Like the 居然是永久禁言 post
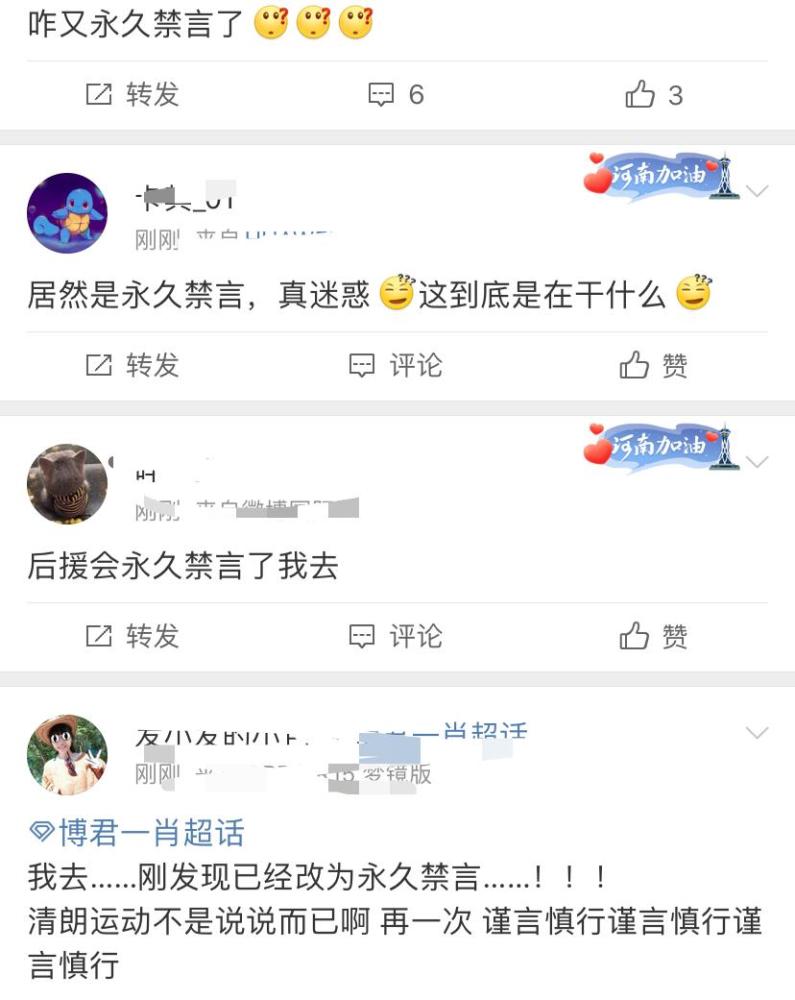 654,366
